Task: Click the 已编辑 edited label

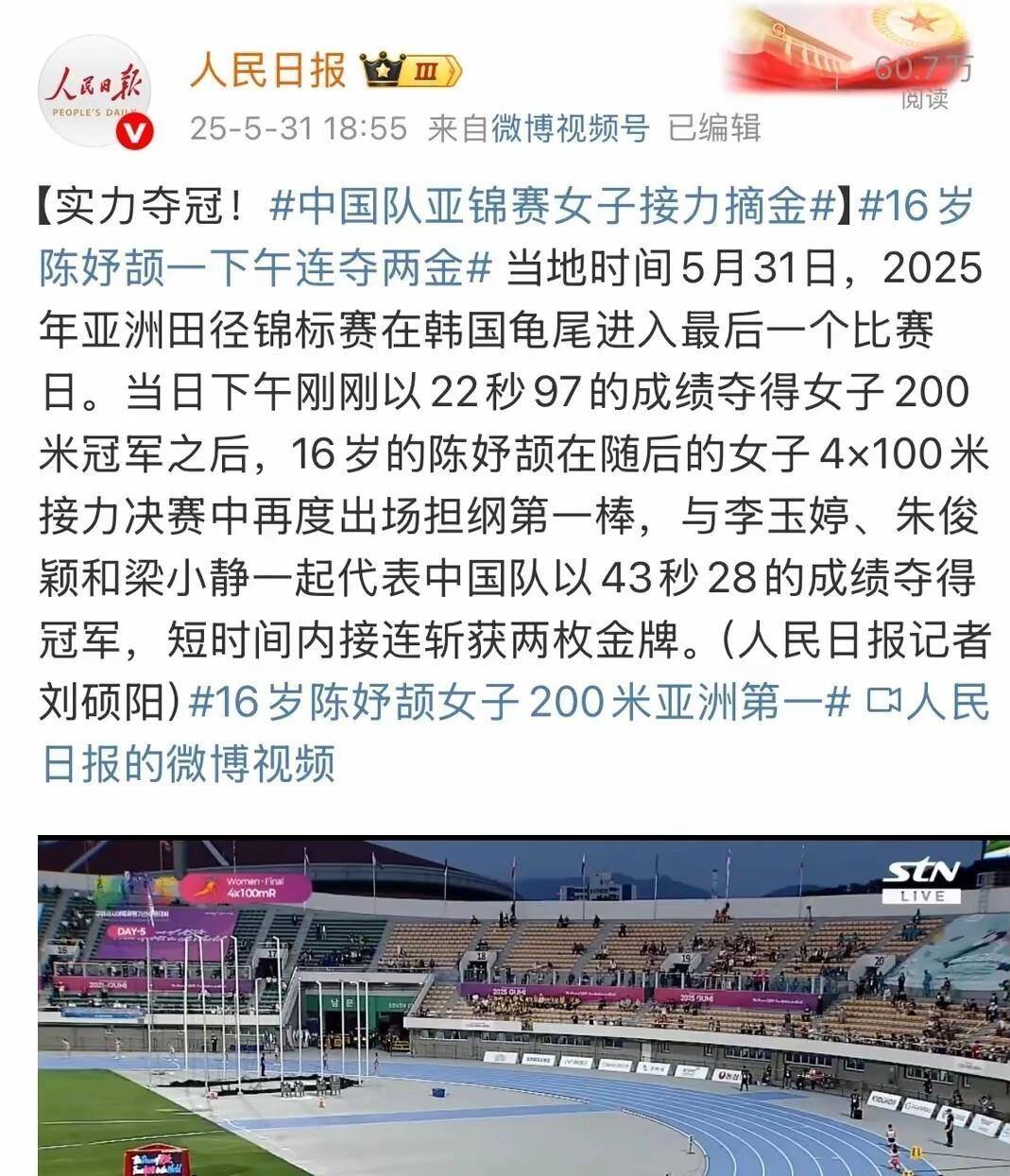Action: coord(715,132)
